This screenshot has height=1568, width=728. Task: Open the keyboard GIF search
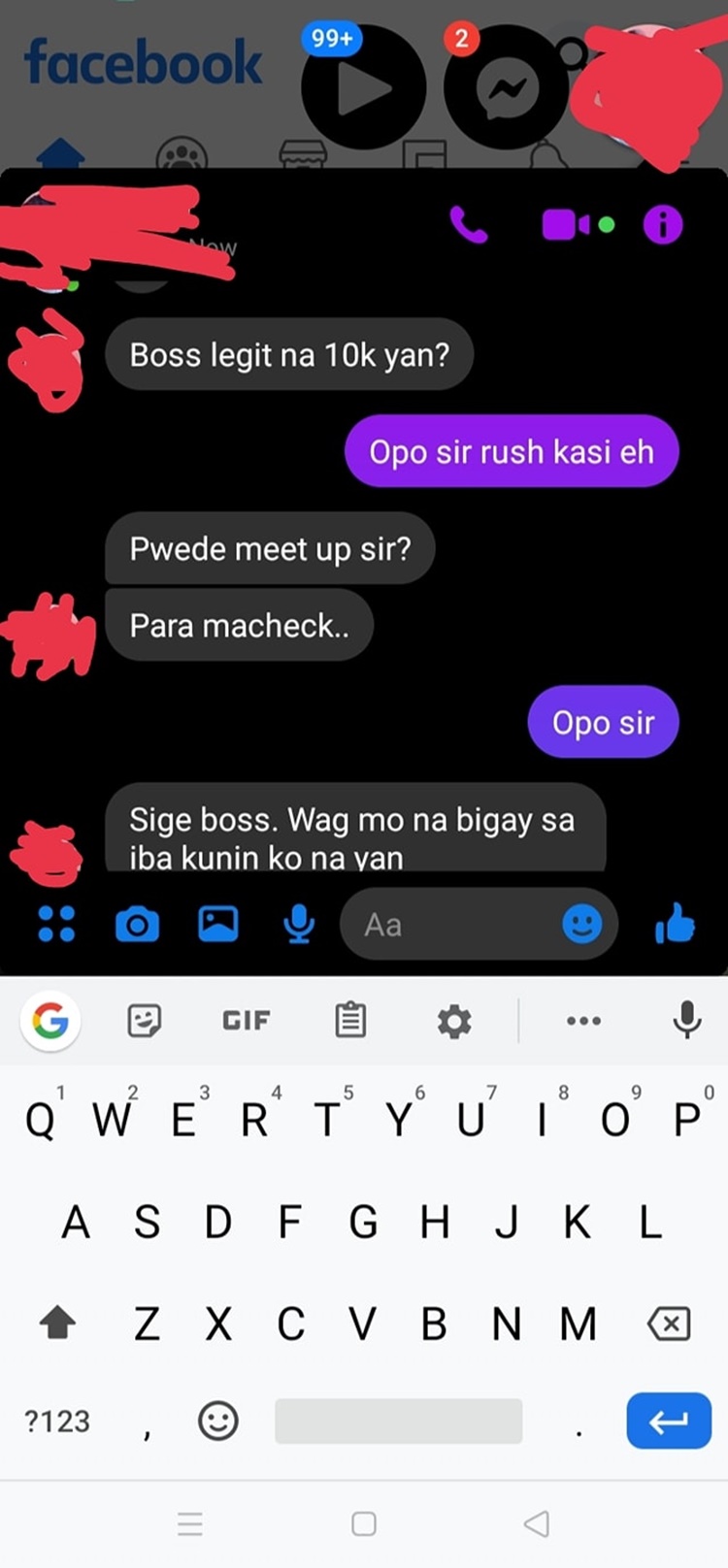pyautogui.click(x=246, y=1020)
